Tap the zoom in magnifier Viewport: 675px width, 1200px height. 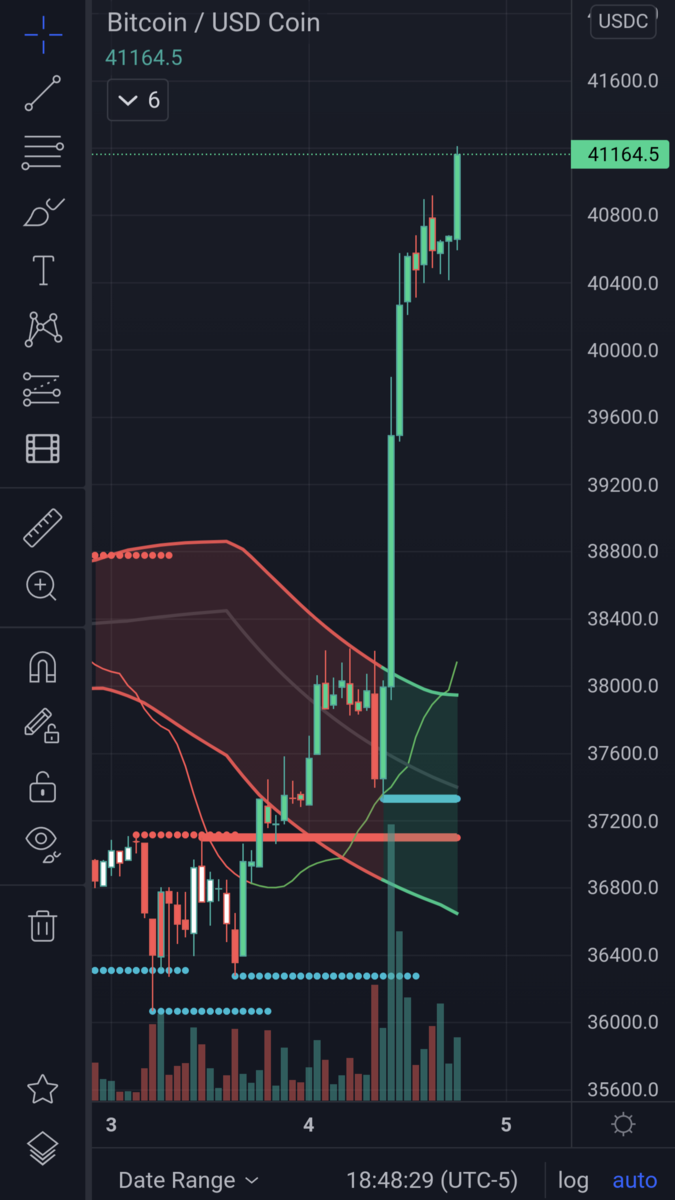43,586
